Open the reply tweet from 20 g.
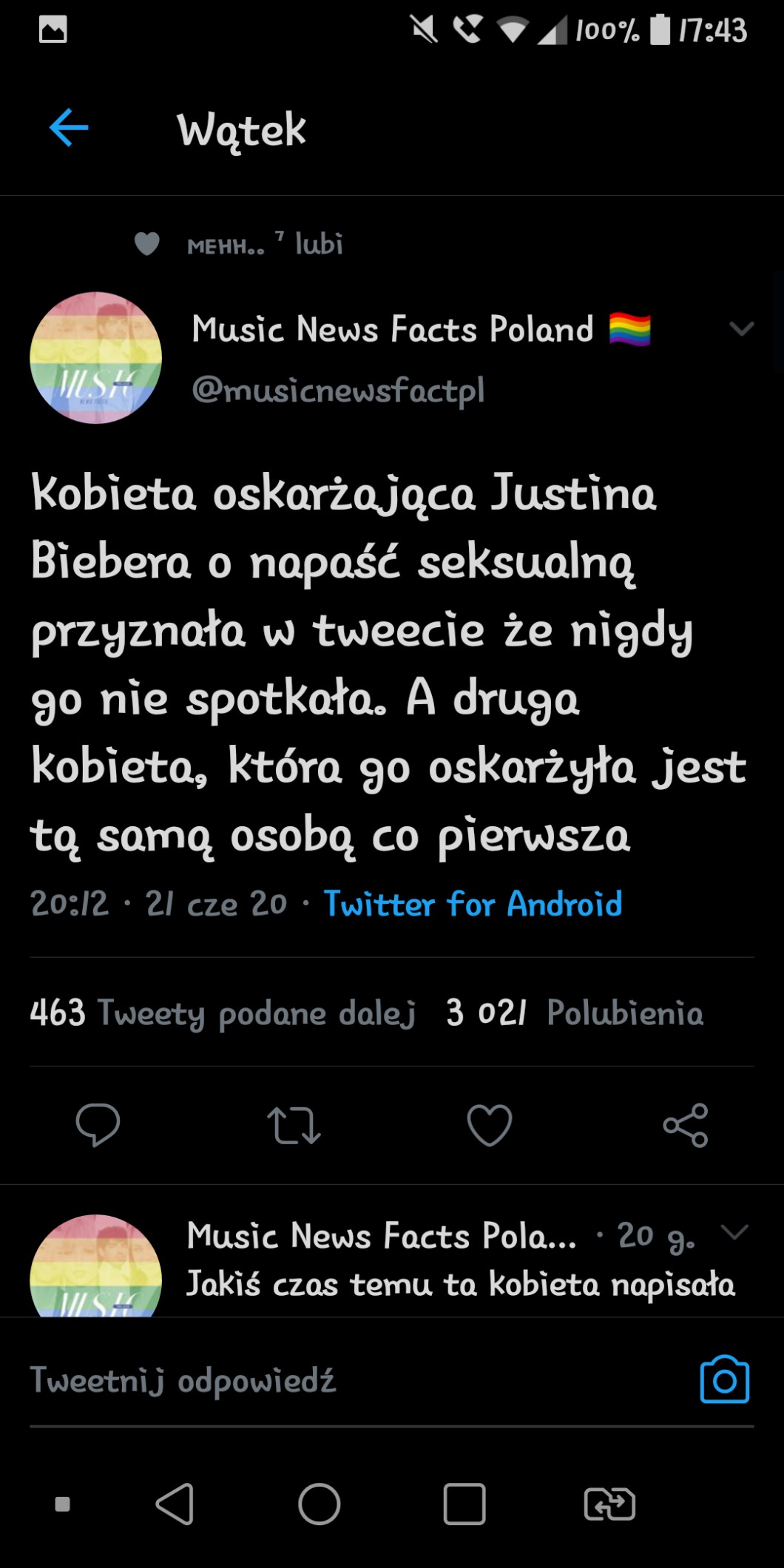Viewport: 784px width, 1568px height. [x=459, y=1284]
